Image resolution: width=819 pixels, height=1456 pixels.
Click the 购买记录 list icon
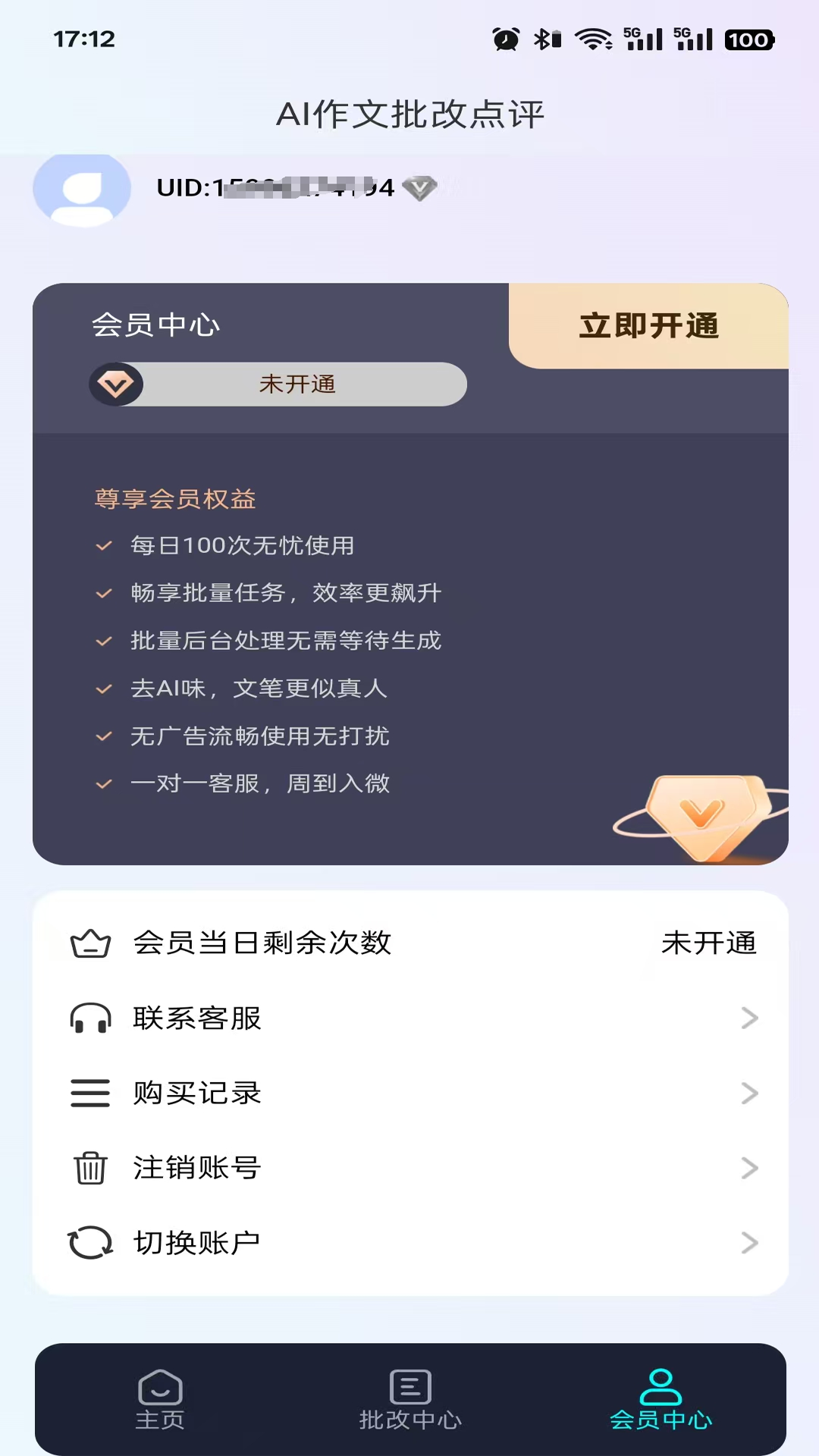[90, 1093]
